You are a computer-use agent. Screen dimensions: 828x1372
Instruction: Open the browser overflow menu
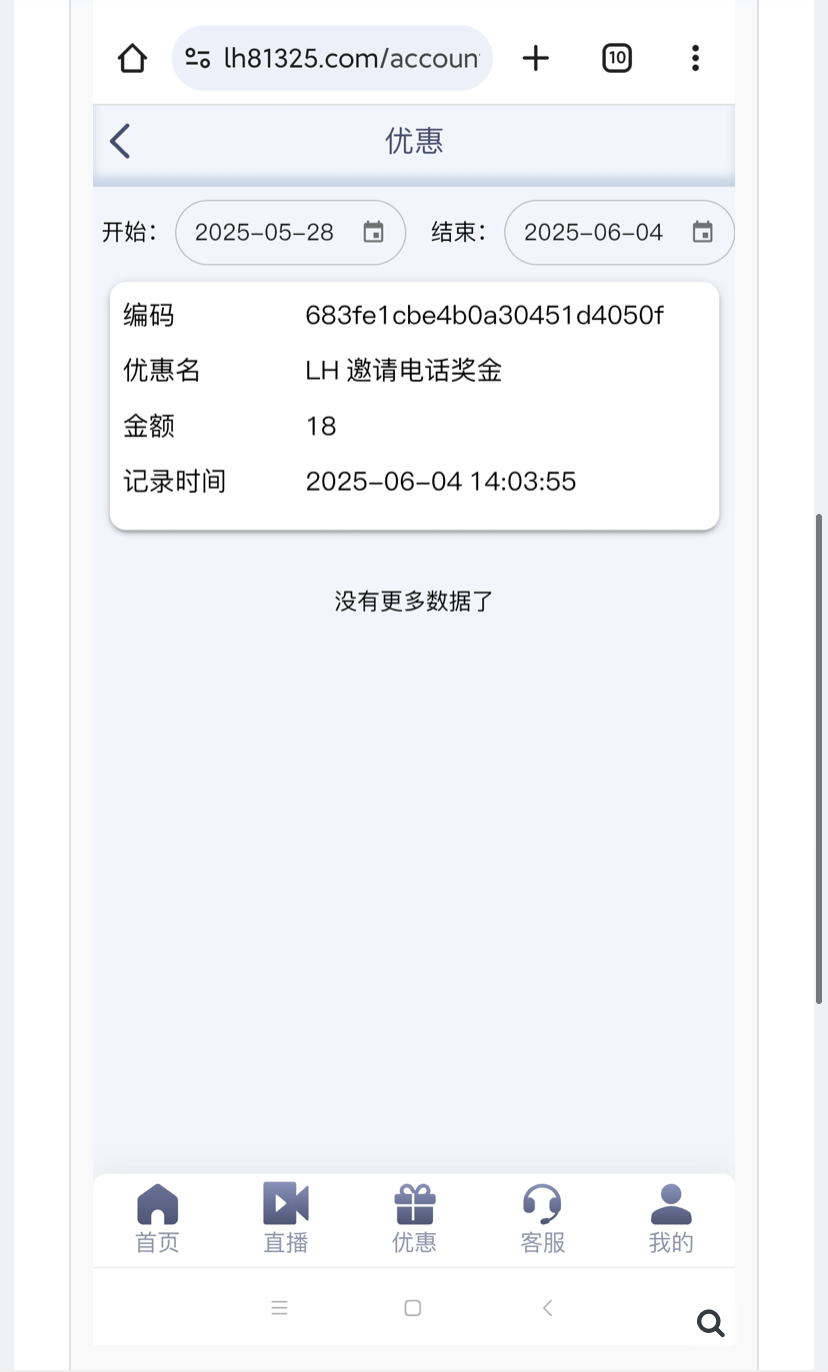click(695, 58)
